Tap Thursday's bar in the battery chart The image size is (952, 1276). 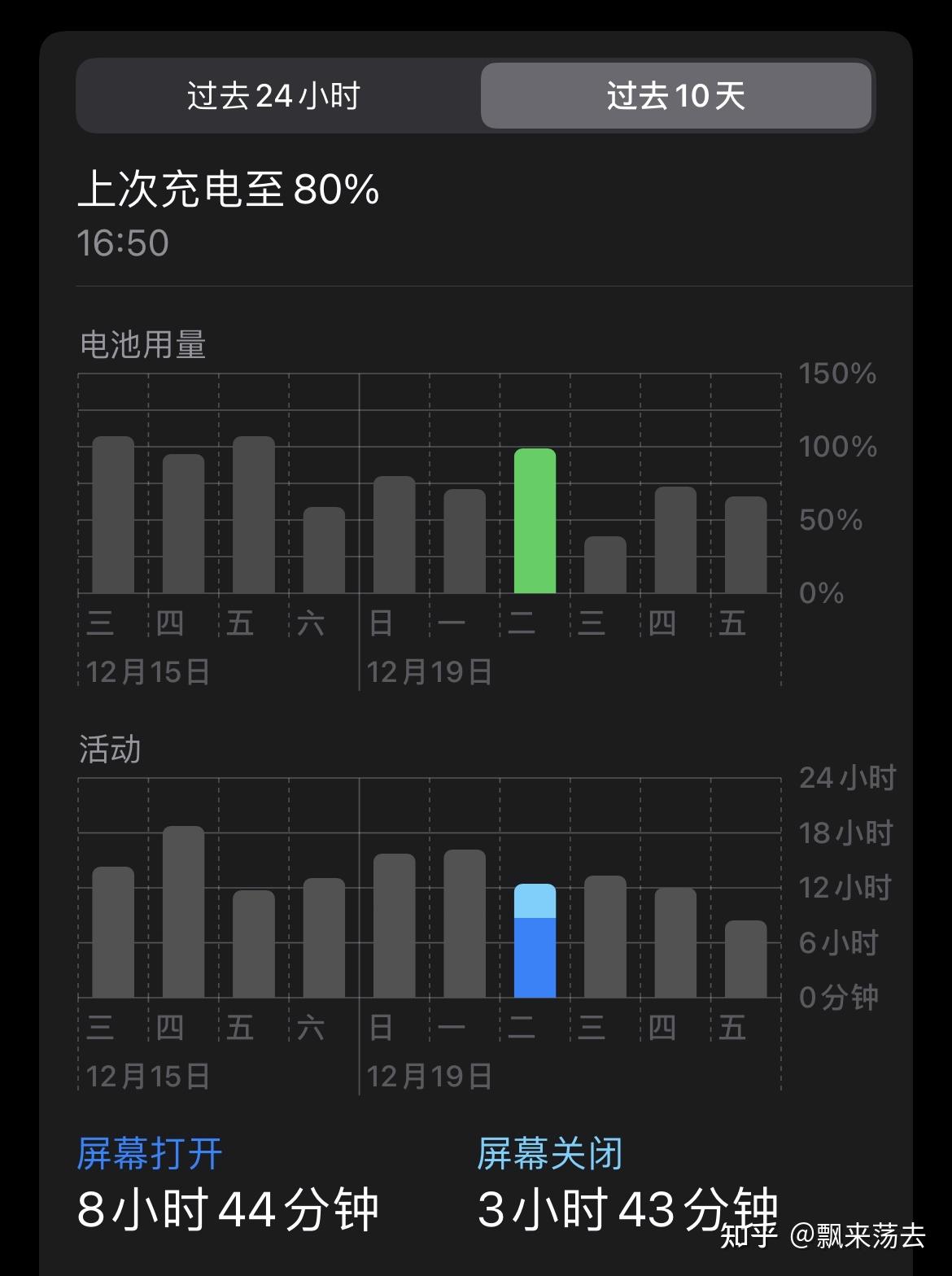pyautogui.click(x=185, y=521)
